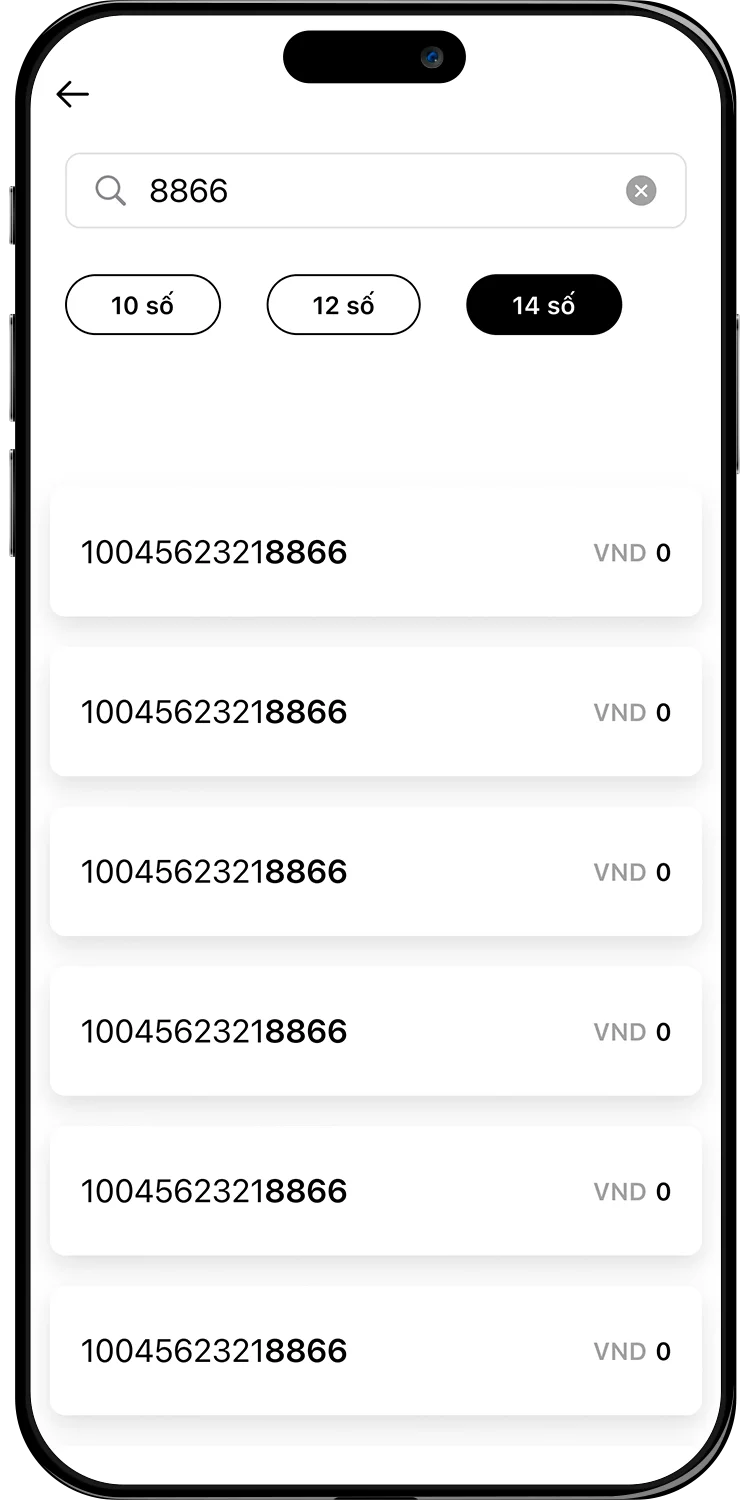Switch to the 12 số filter chip
Screen dimensions: 750x1500
[x=343, y=305]
